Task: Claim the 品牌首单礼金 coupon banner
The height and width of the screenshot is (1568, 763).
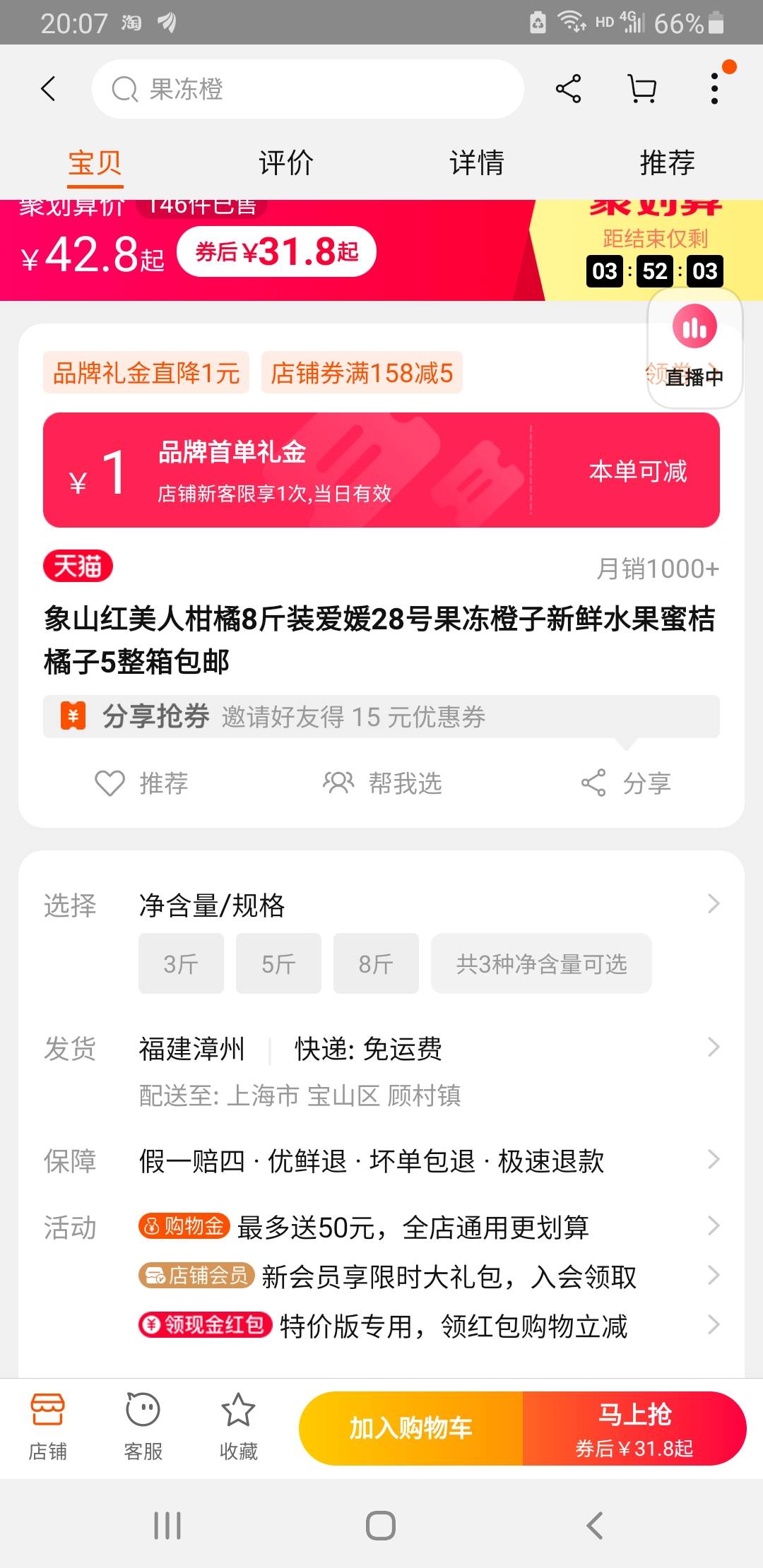Action: coord(381,470)
